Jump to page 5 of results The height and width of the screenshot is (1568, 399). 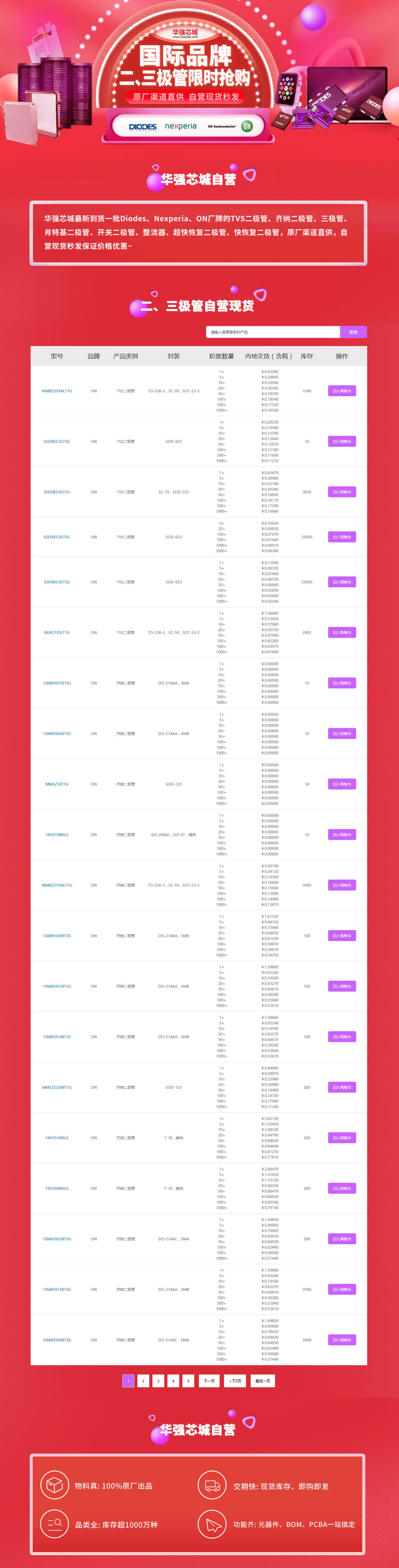[188, 1381]
